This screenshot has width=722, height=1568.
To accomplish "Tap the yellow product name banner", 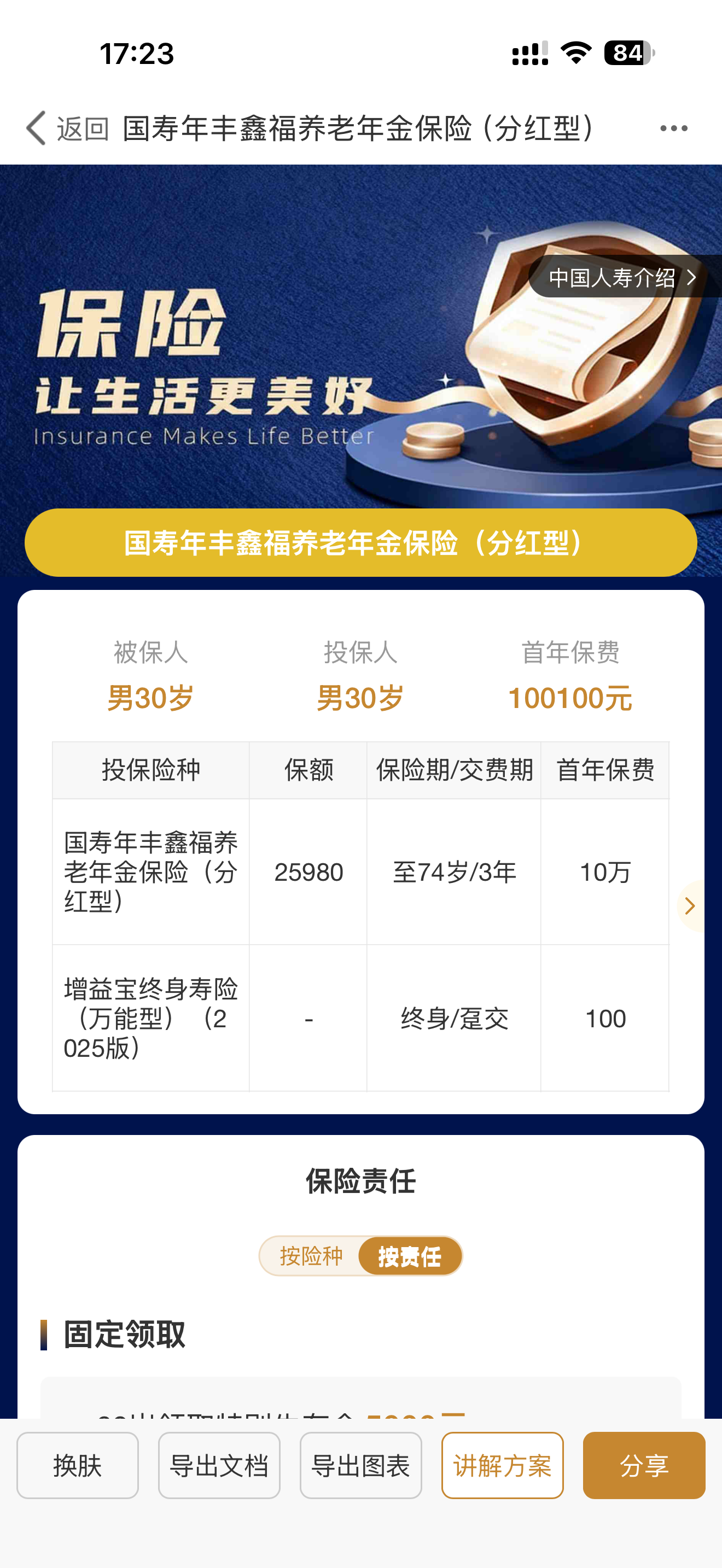I will coord(360,543).
